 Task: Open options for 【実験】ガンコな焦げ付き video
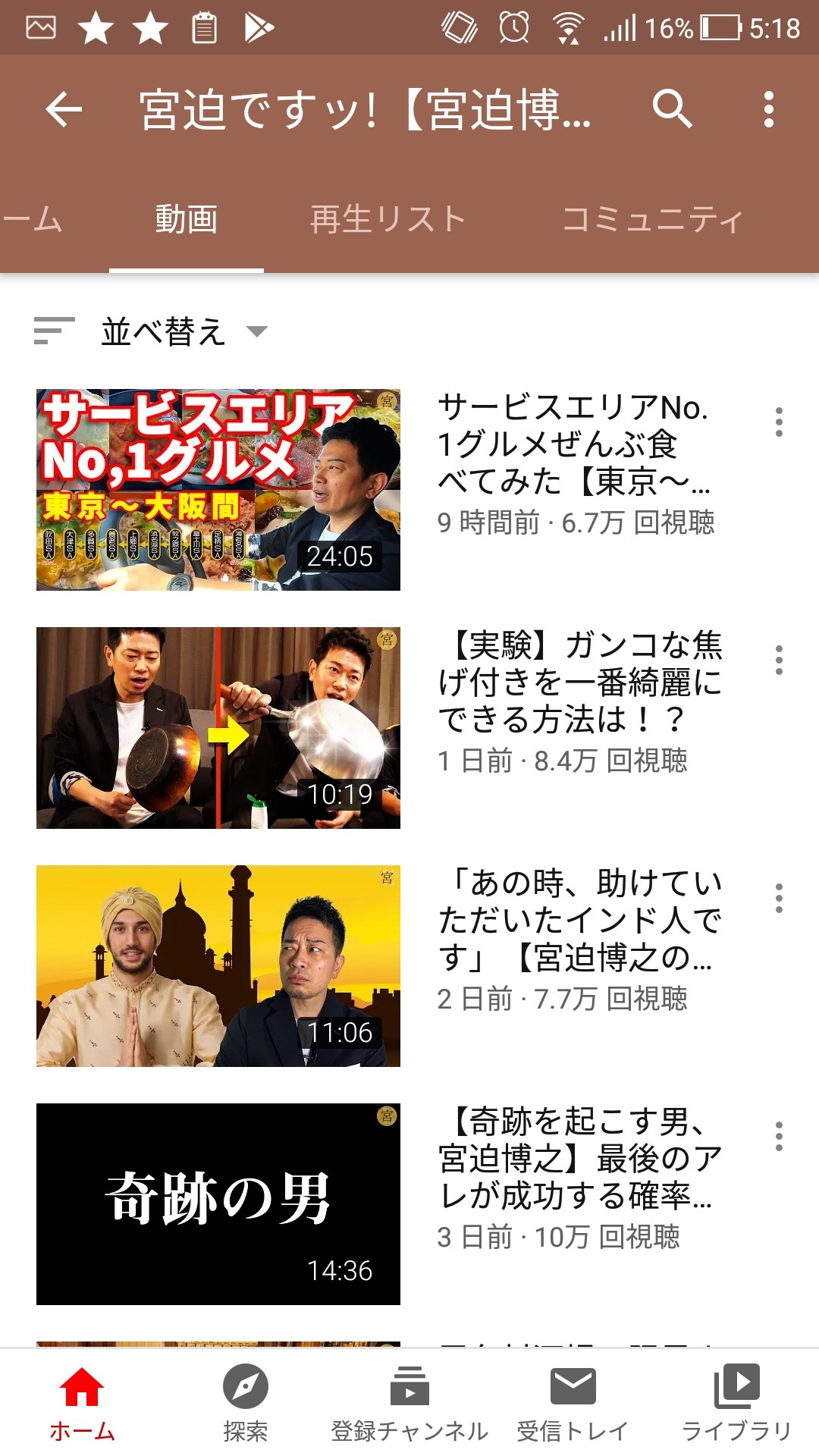pyautogui.click(x=779, y=660)
